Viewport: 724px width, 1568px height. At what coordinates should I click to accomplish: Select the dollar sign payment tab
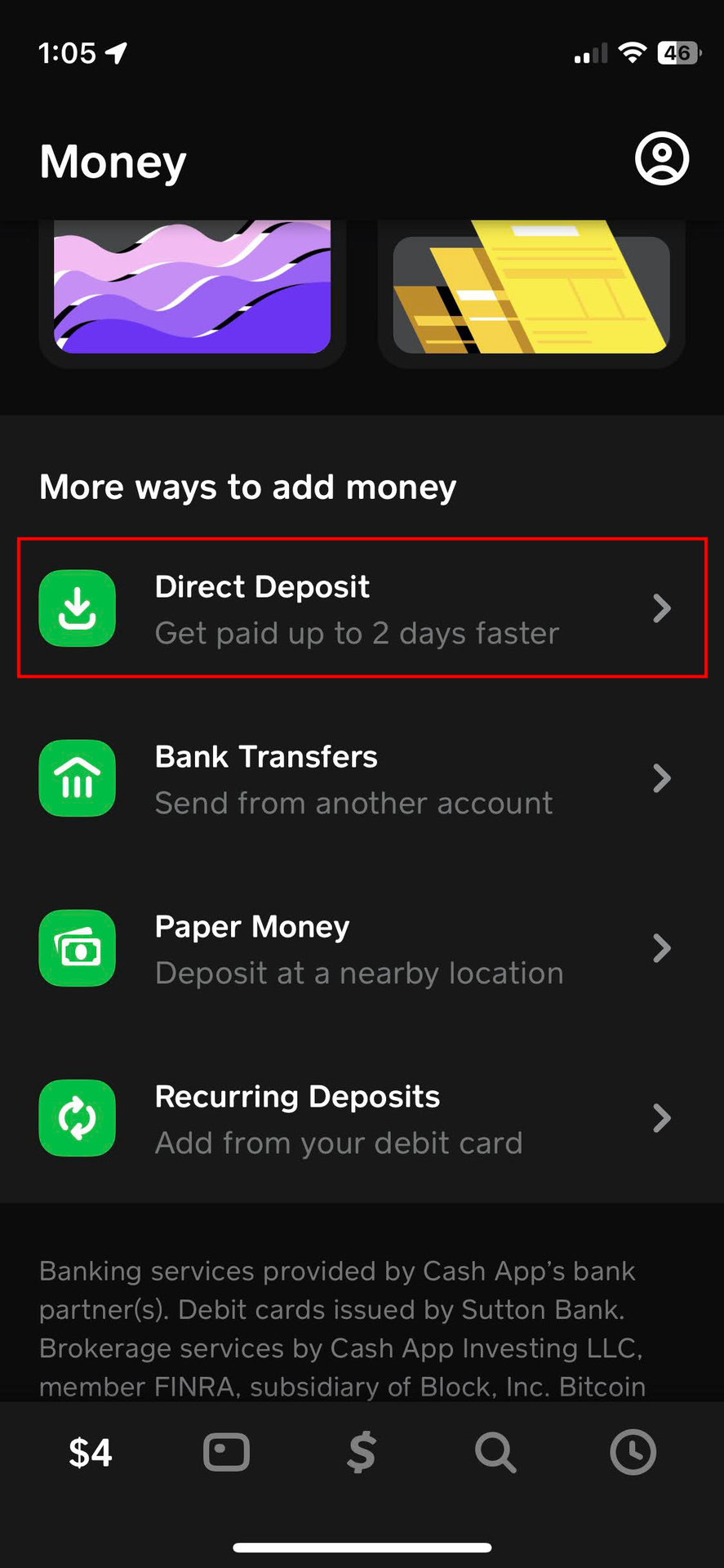361,1452
